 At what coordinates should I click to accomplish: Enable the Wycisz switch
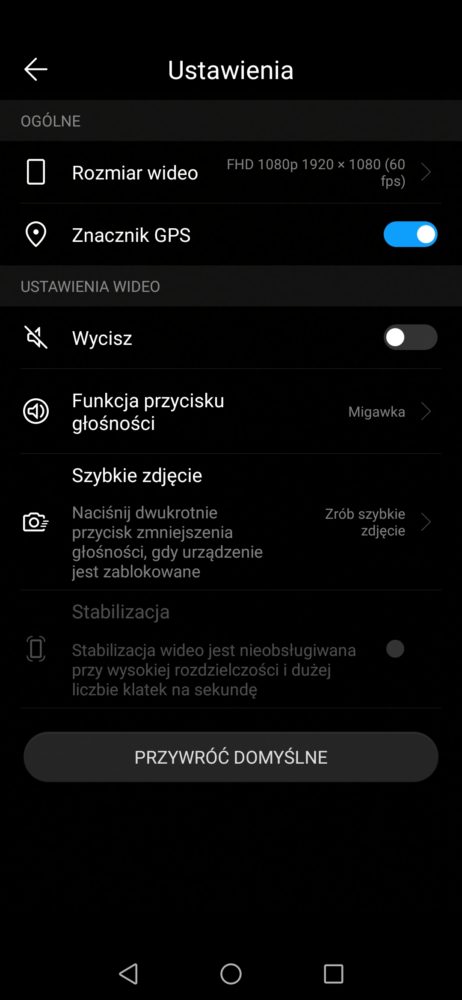(x=410, y=337)
